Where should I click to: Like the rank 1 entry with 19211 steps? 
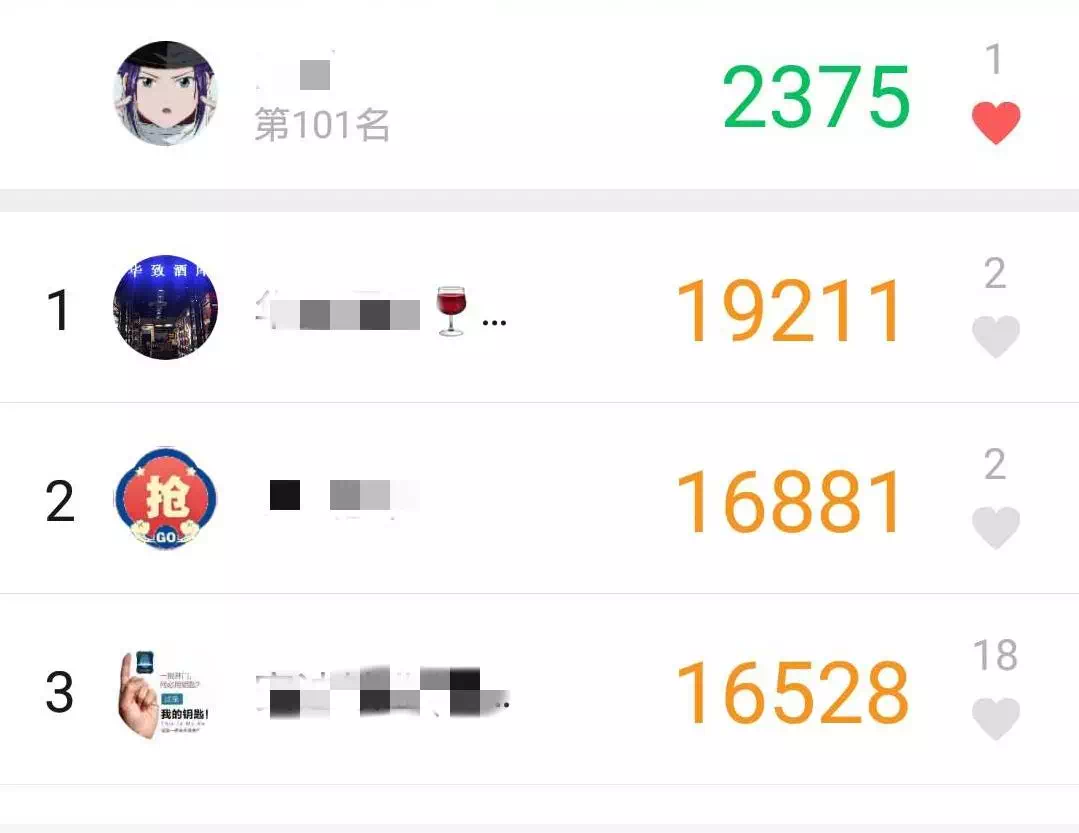996,336
